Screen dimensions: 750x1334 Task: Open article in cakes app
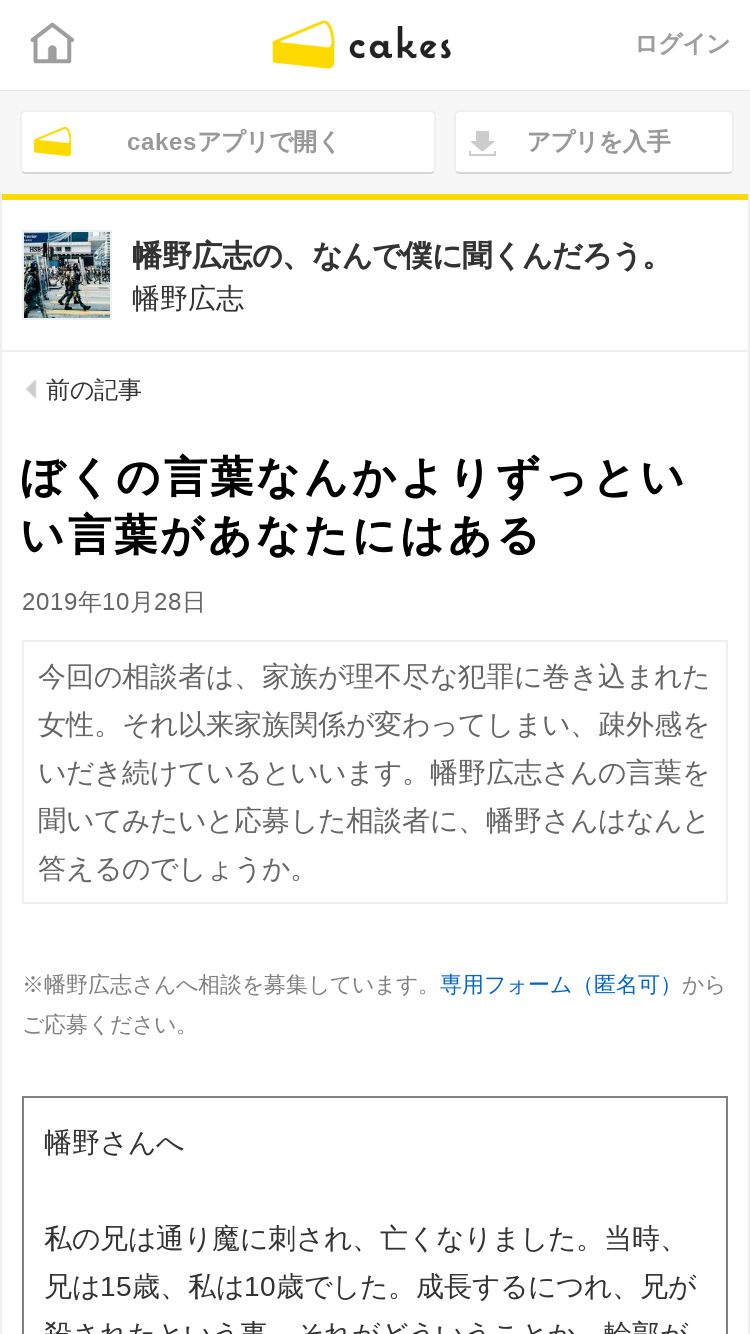228,142
